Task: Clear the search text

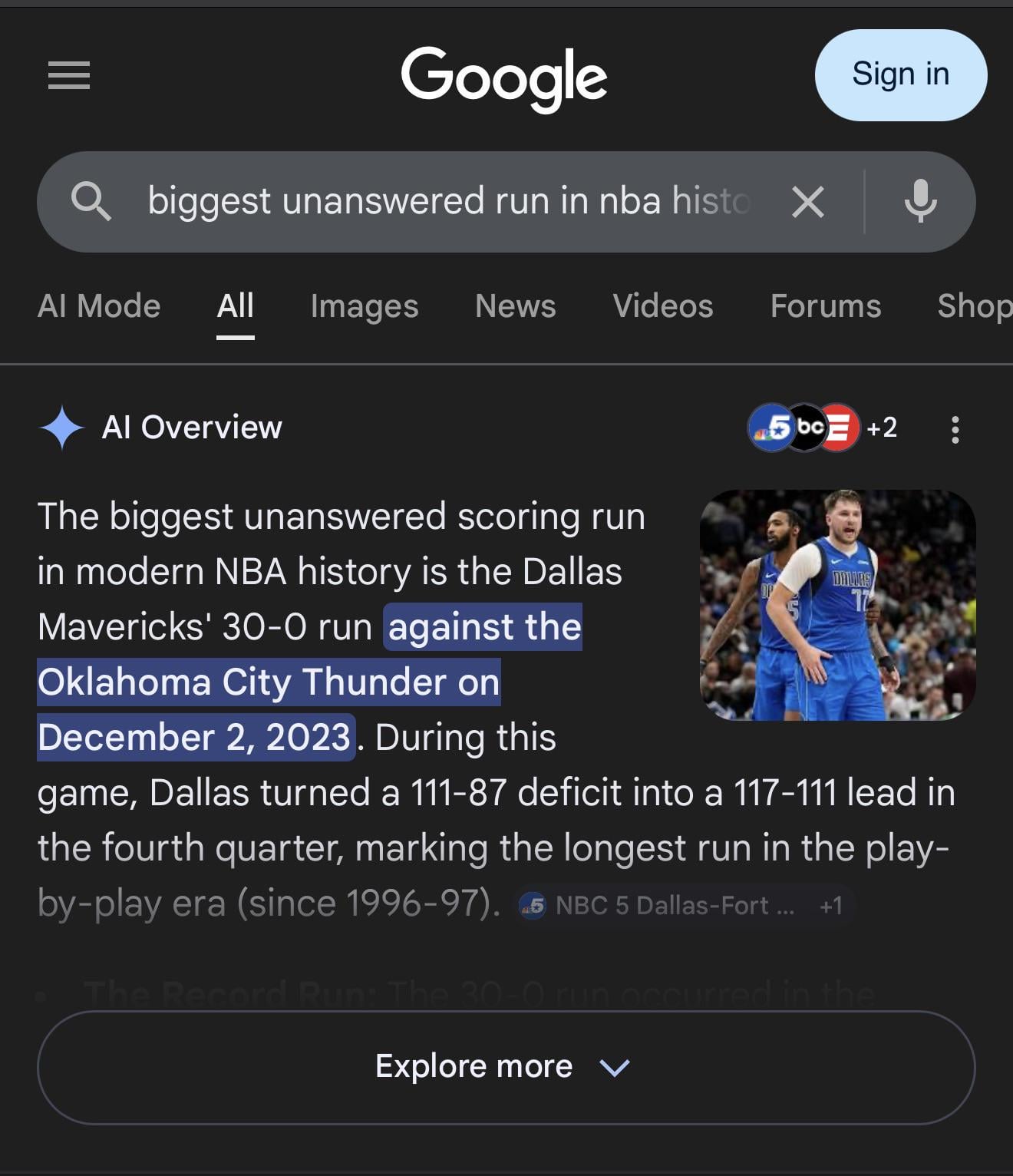Action: tap(807, 203)
